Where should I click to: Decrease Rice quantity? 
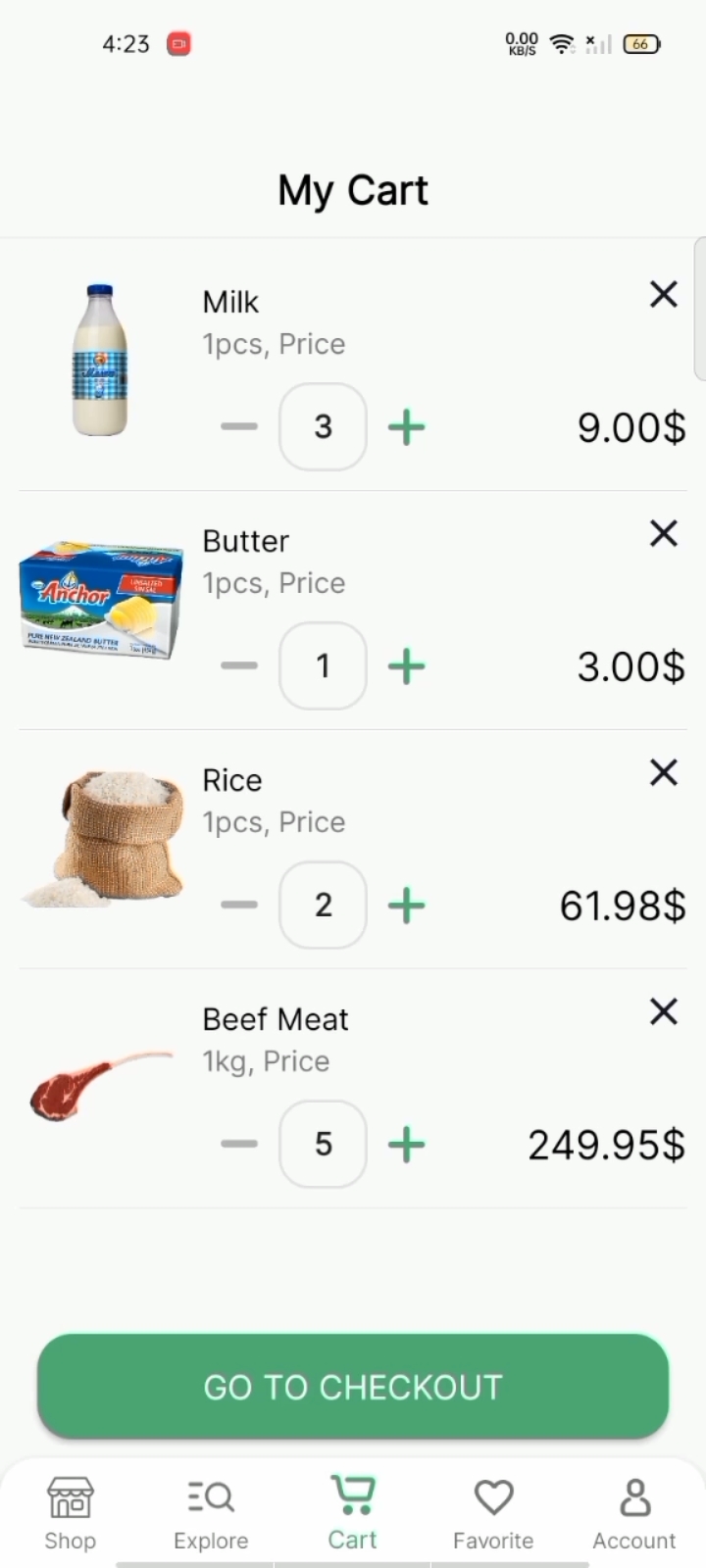(239, 905)
